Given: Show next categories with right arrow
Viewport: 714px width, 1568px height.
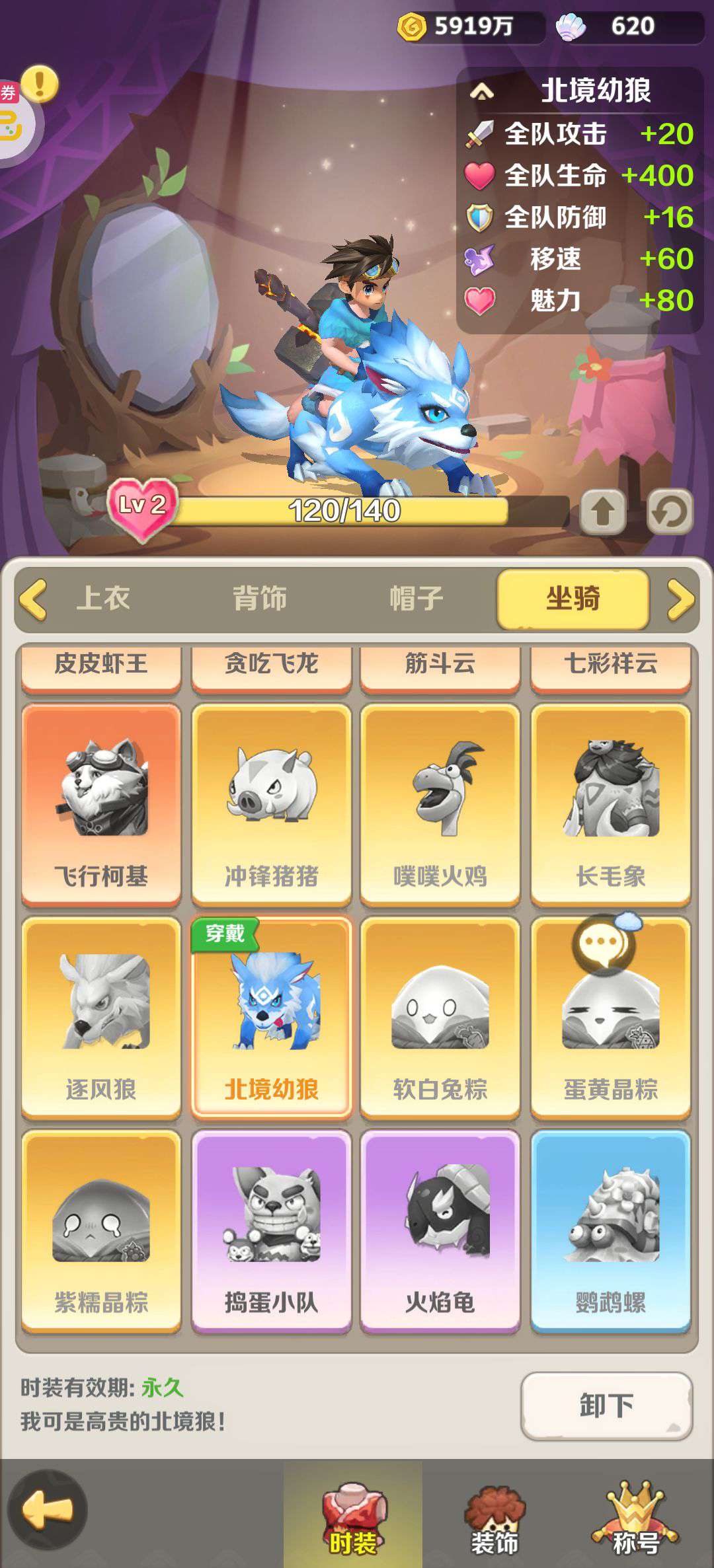Looking at the screenshot, I should tap(680, 599).
